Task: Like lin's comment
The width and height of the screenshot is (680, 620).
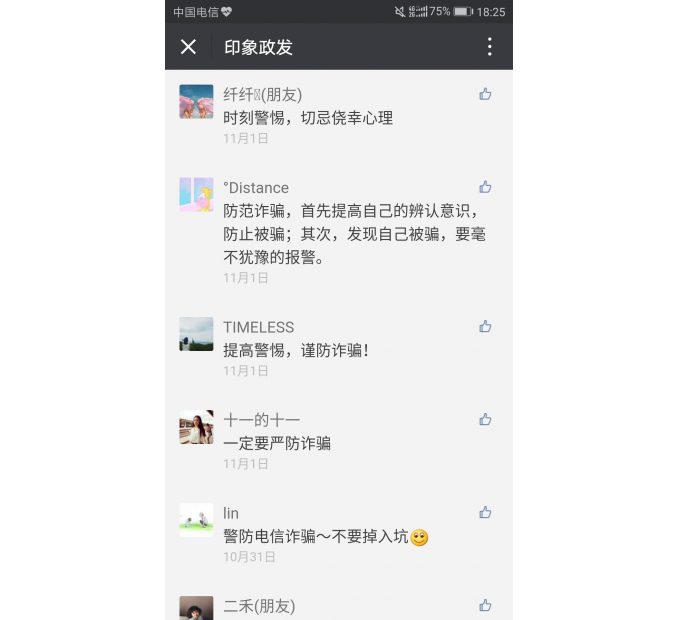Action: coord(485,513)
